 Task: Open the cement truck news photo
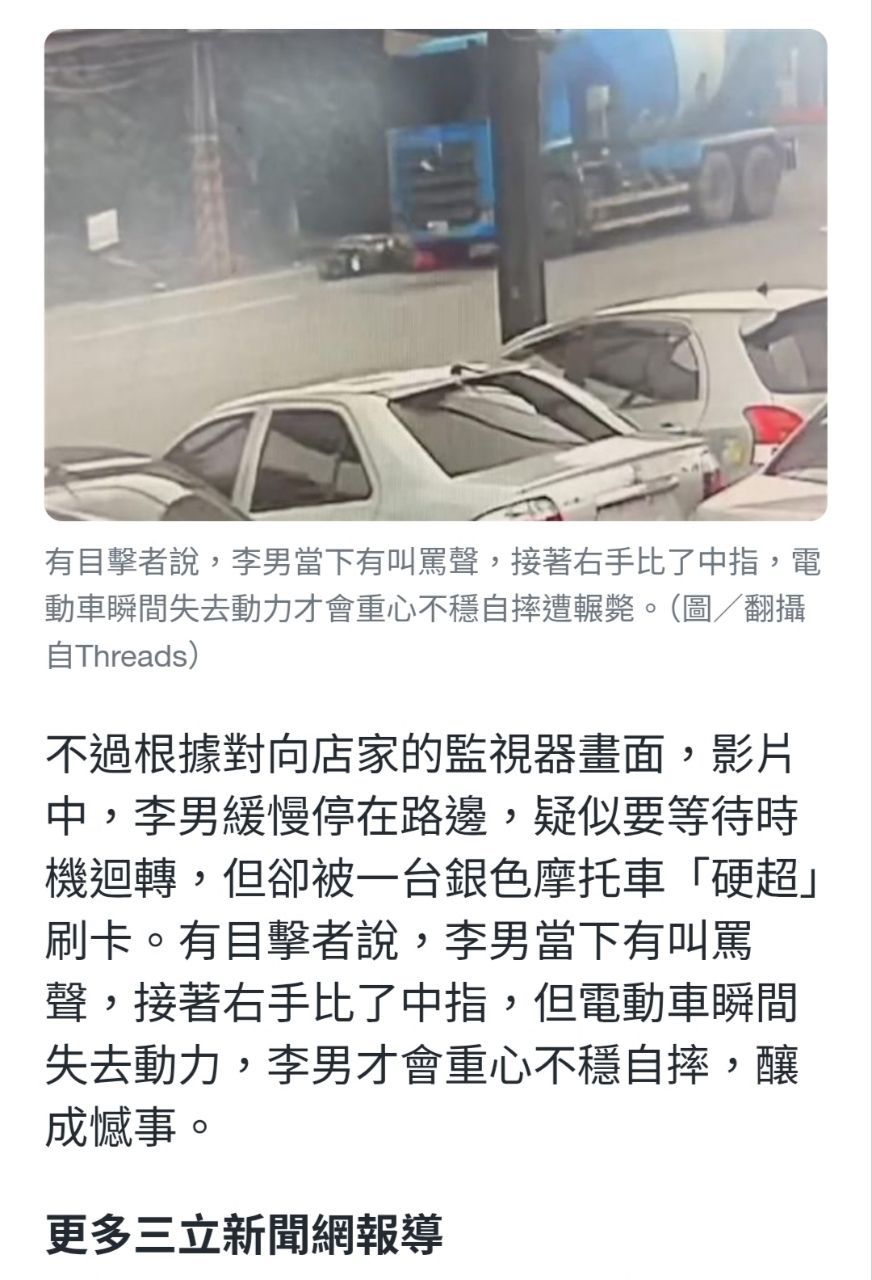(435, 275)
